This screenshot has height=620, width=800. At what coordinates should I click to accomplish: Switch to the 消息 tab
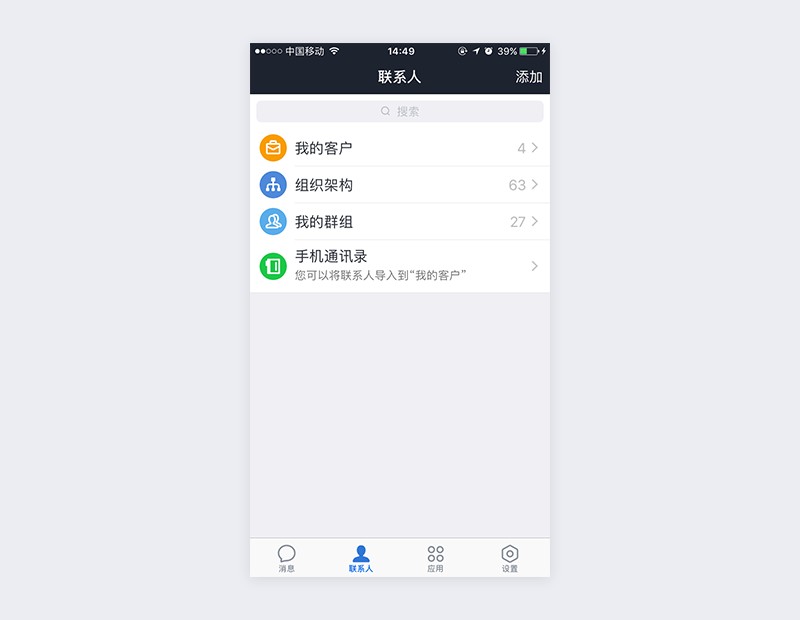[287, 558]
